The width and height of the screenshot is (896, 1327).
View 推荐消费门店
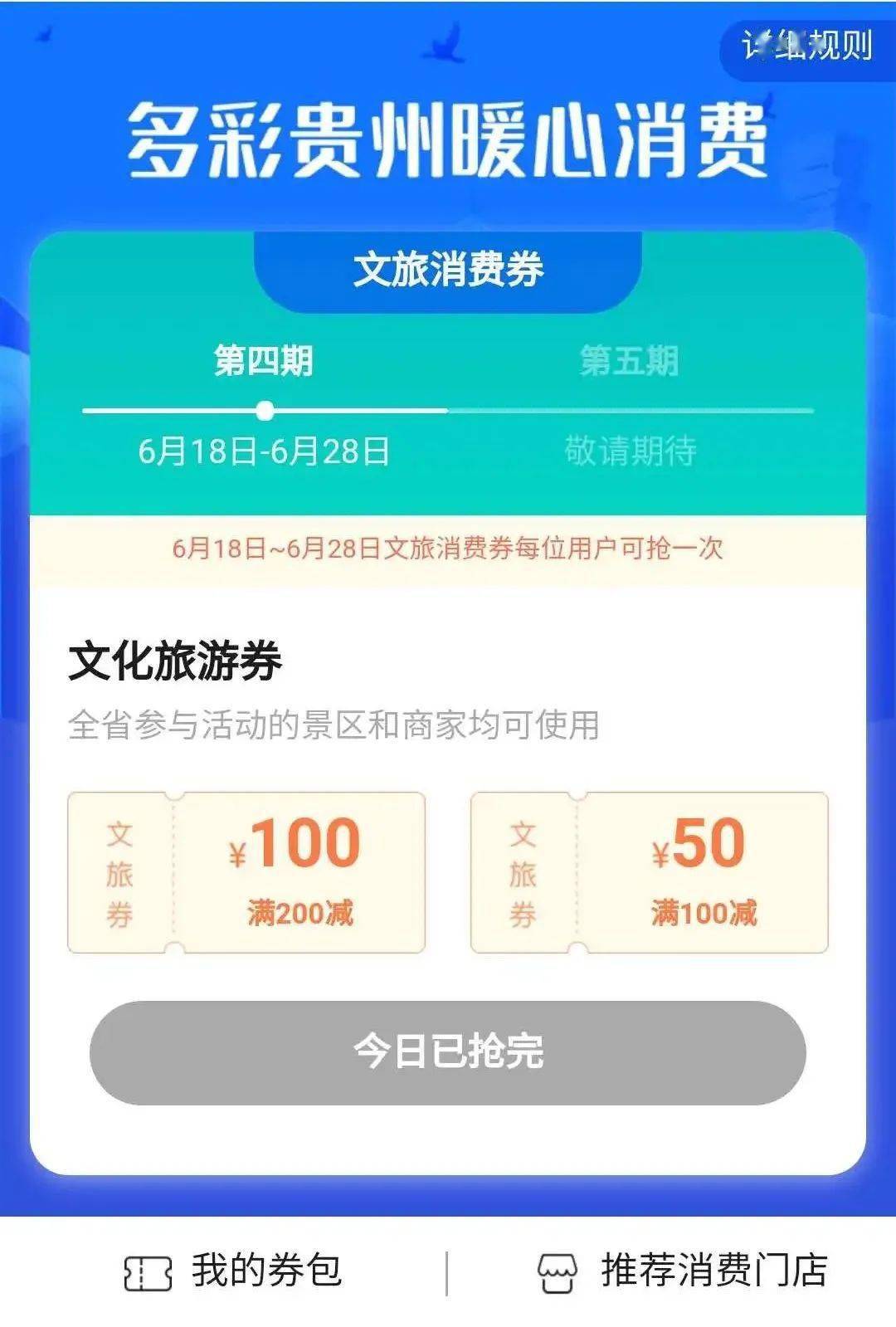point(682,1271)
